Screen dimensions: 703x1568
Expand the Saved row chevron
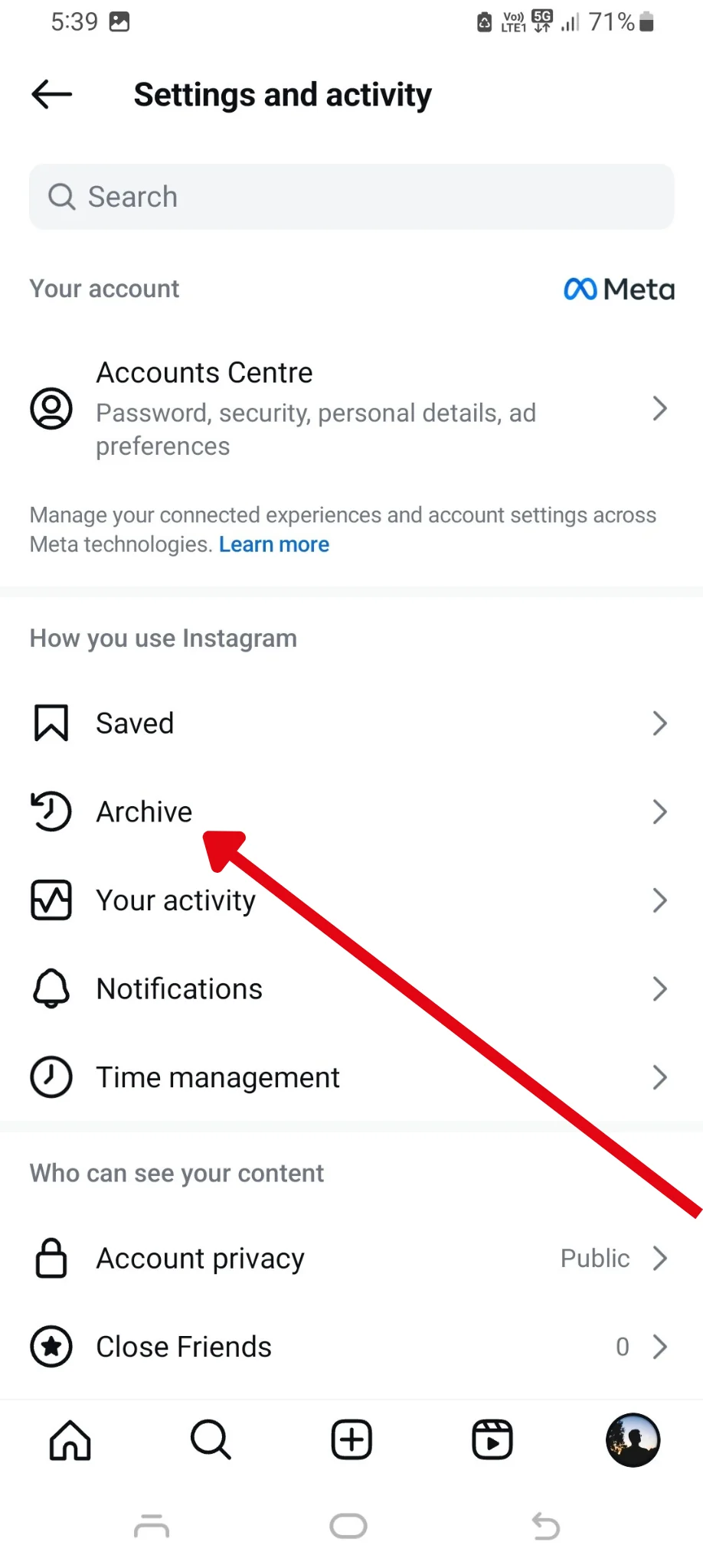[x=659, y=722]
